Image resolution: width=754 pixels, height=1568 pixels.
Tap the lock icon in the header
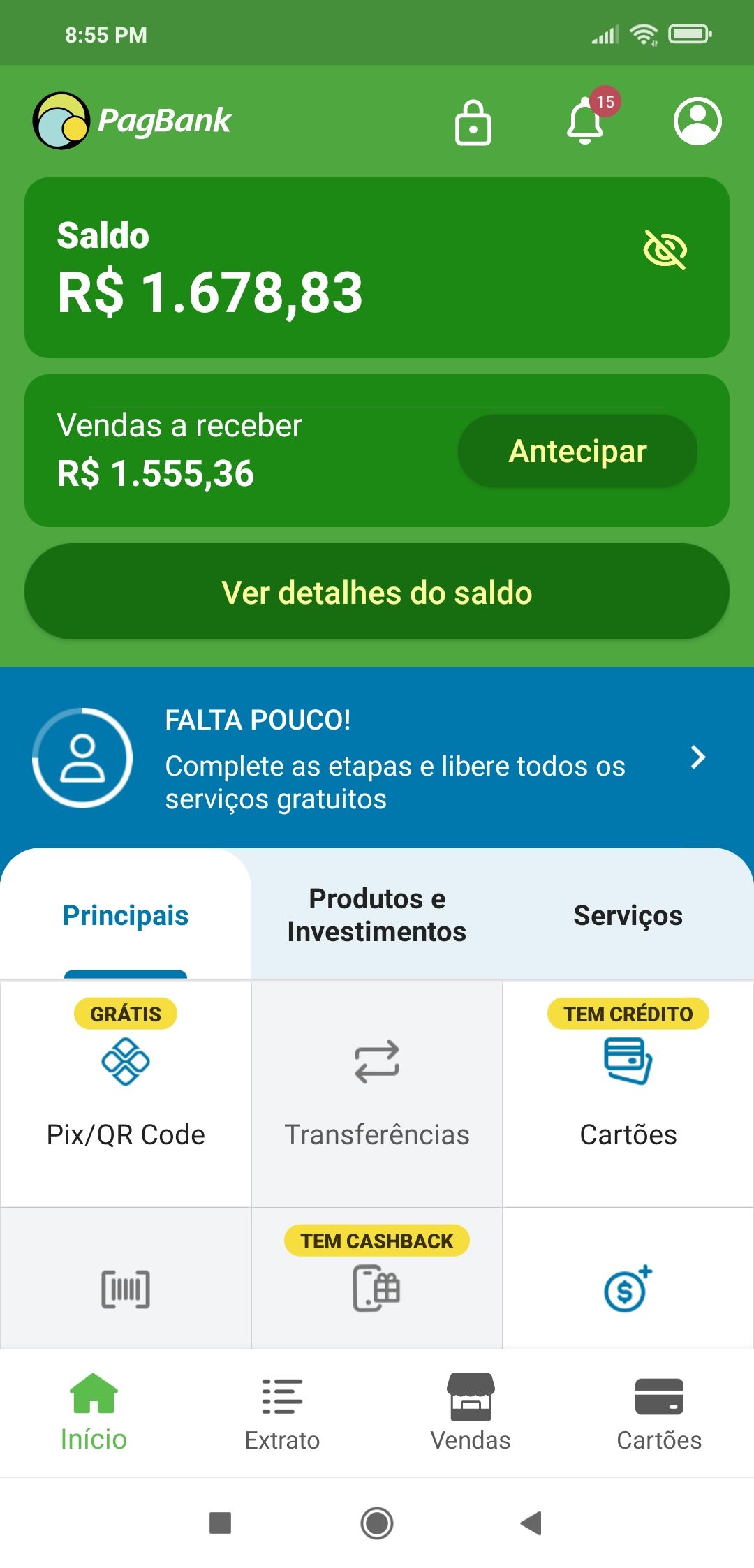(473, 122)
